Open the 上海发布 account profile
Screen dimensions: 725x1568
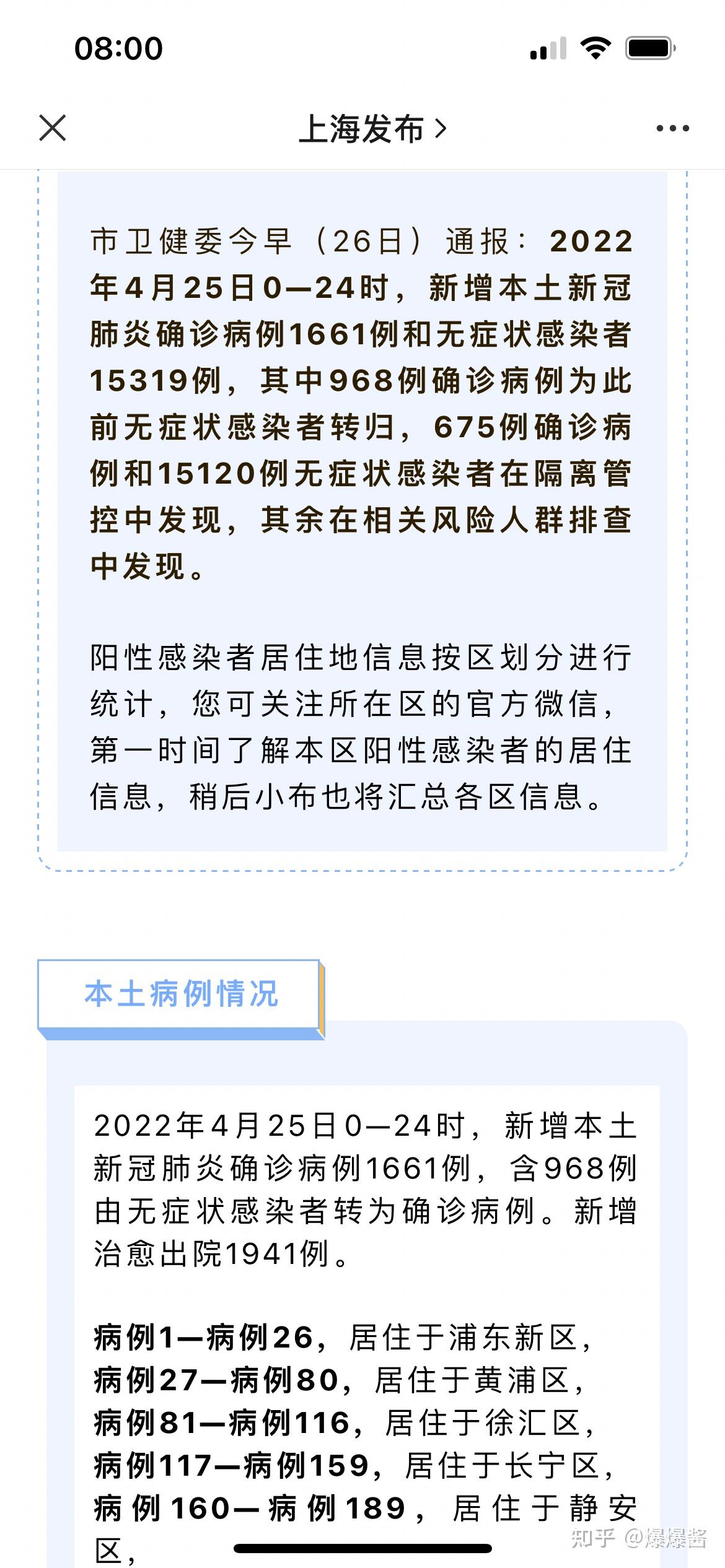click(x=372, y=129)
